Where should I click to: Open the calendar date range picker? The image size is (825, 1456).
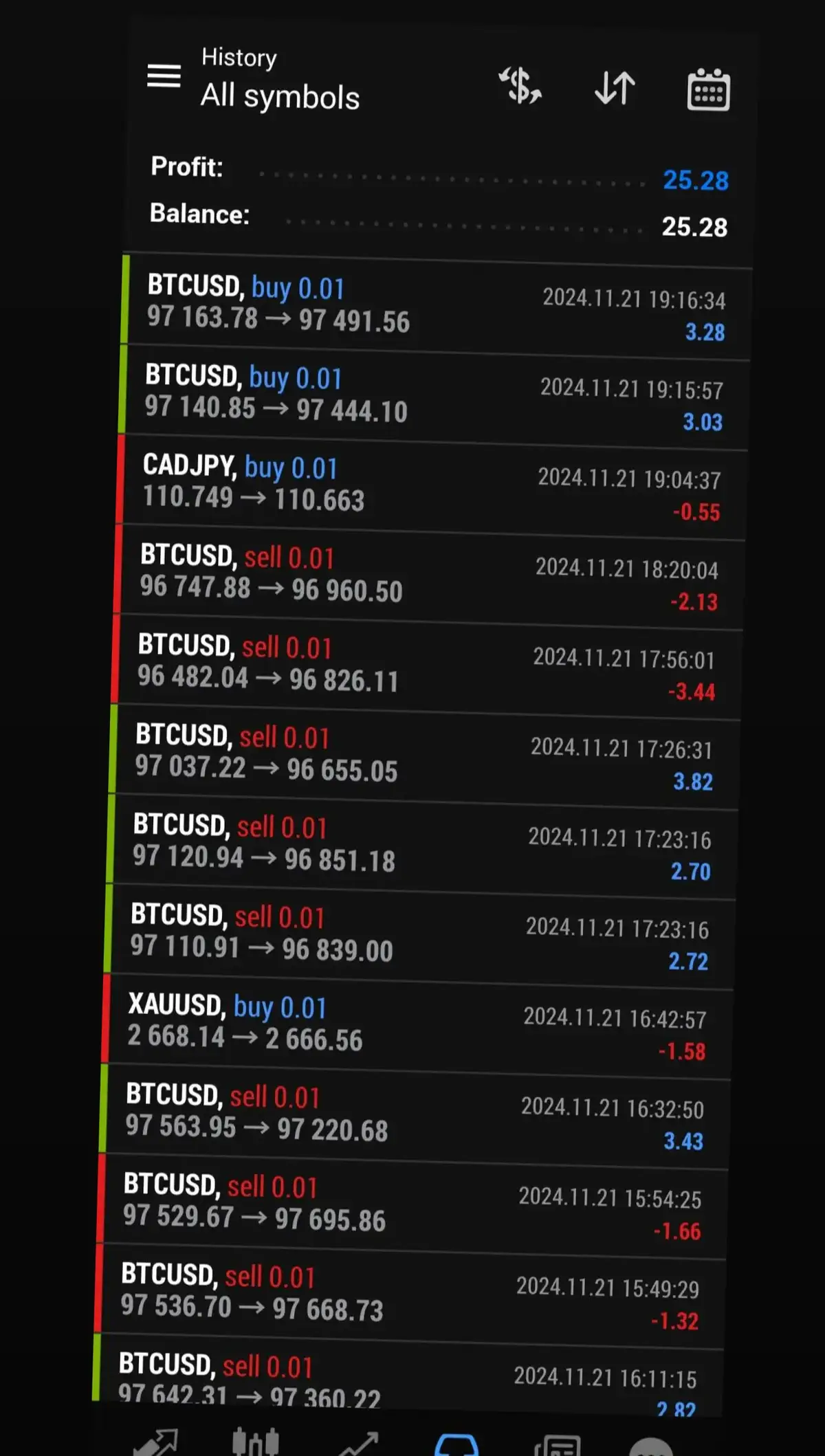point(708,89)
